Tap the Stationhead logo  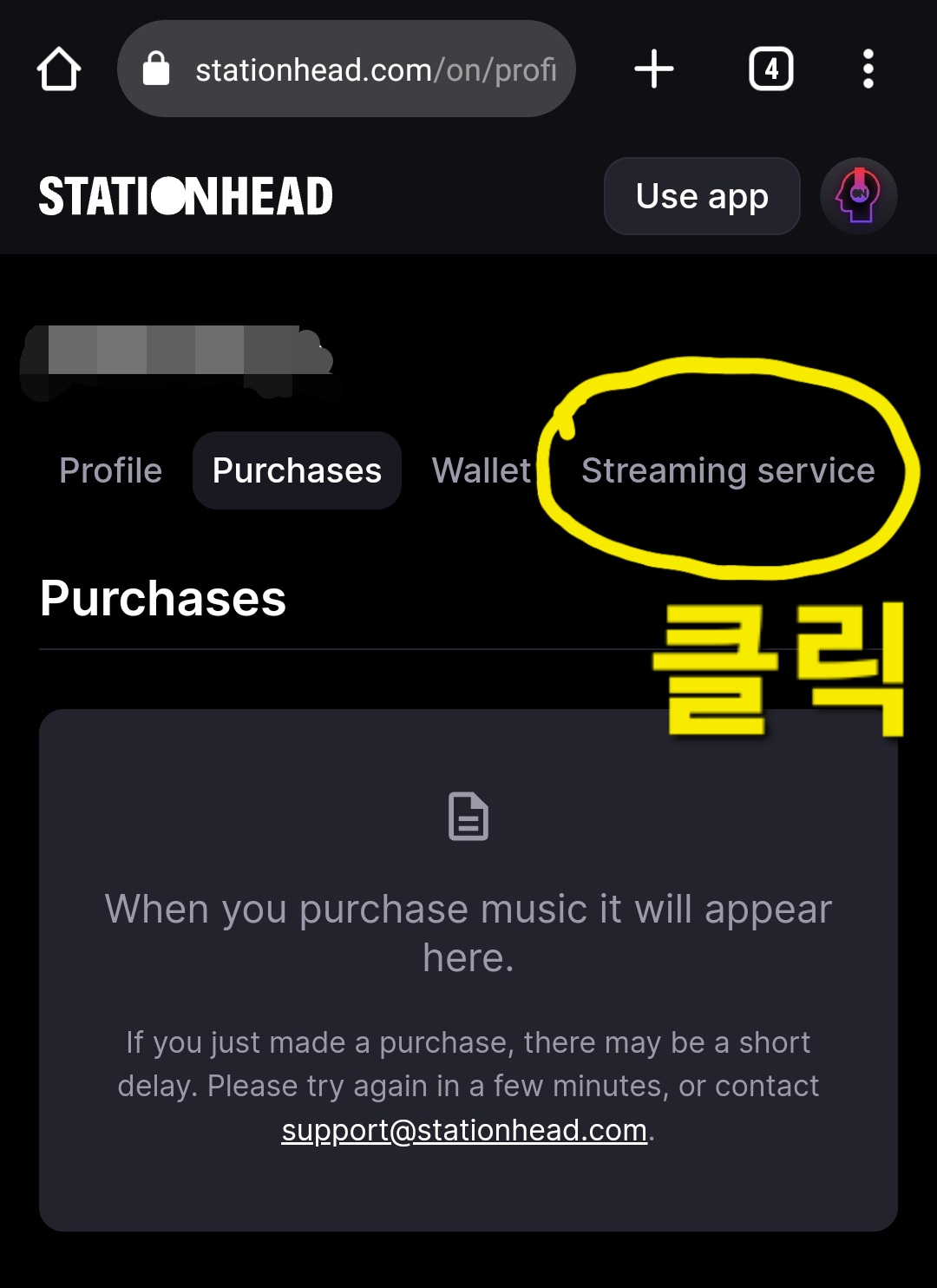coord(186,196)
